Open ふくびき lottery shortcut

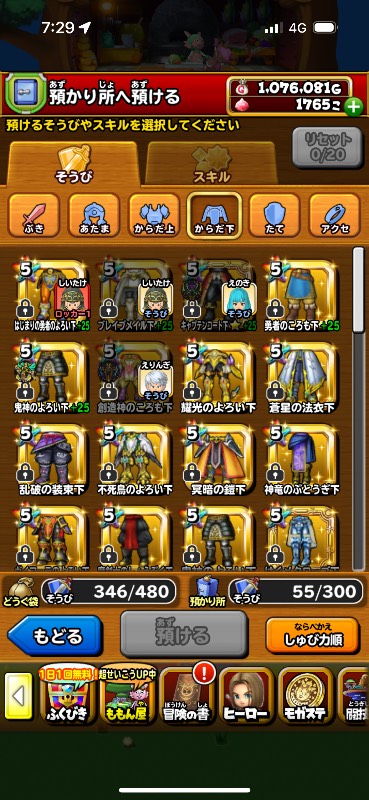(x=67, y=695)
